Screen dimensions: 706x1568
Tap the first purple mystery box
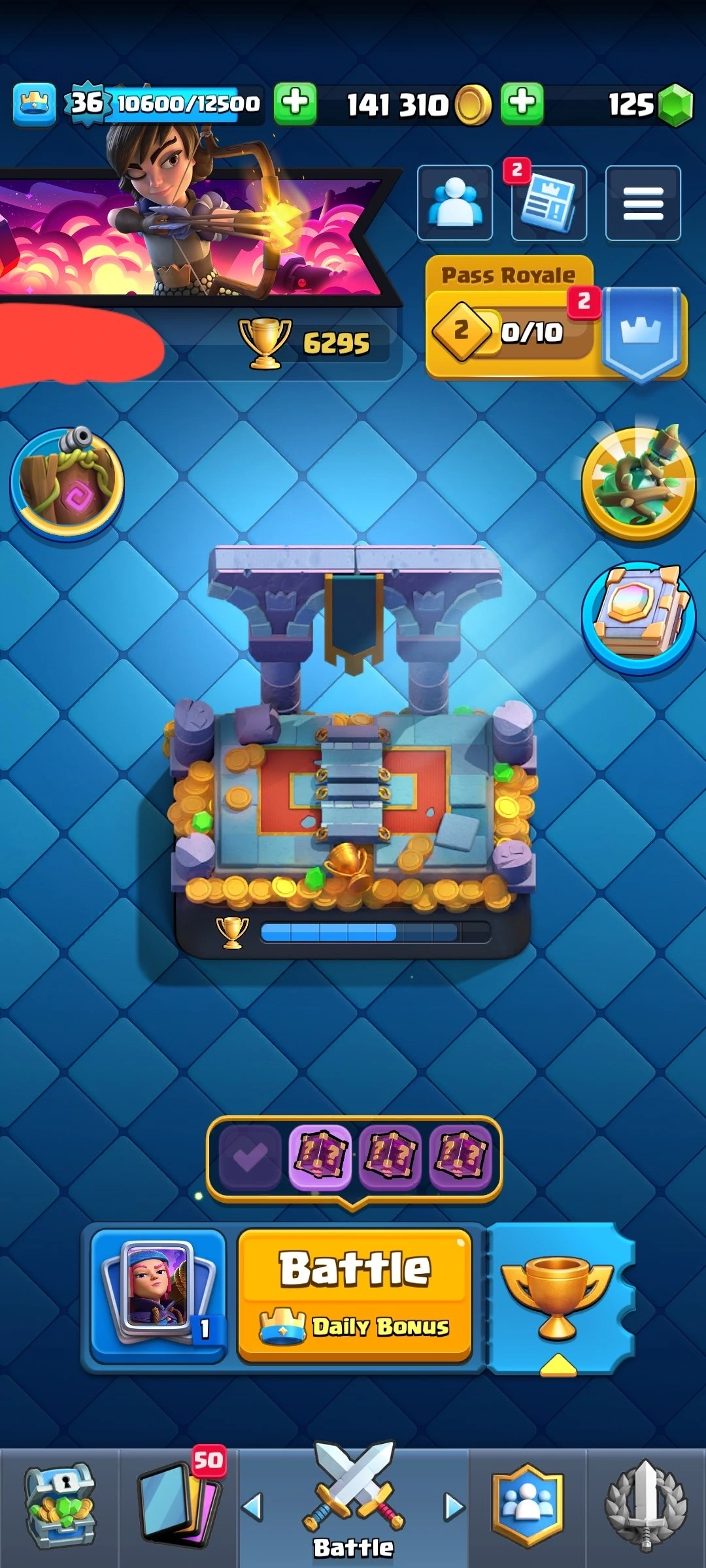pyautogui.click(x=320, y=1158)
